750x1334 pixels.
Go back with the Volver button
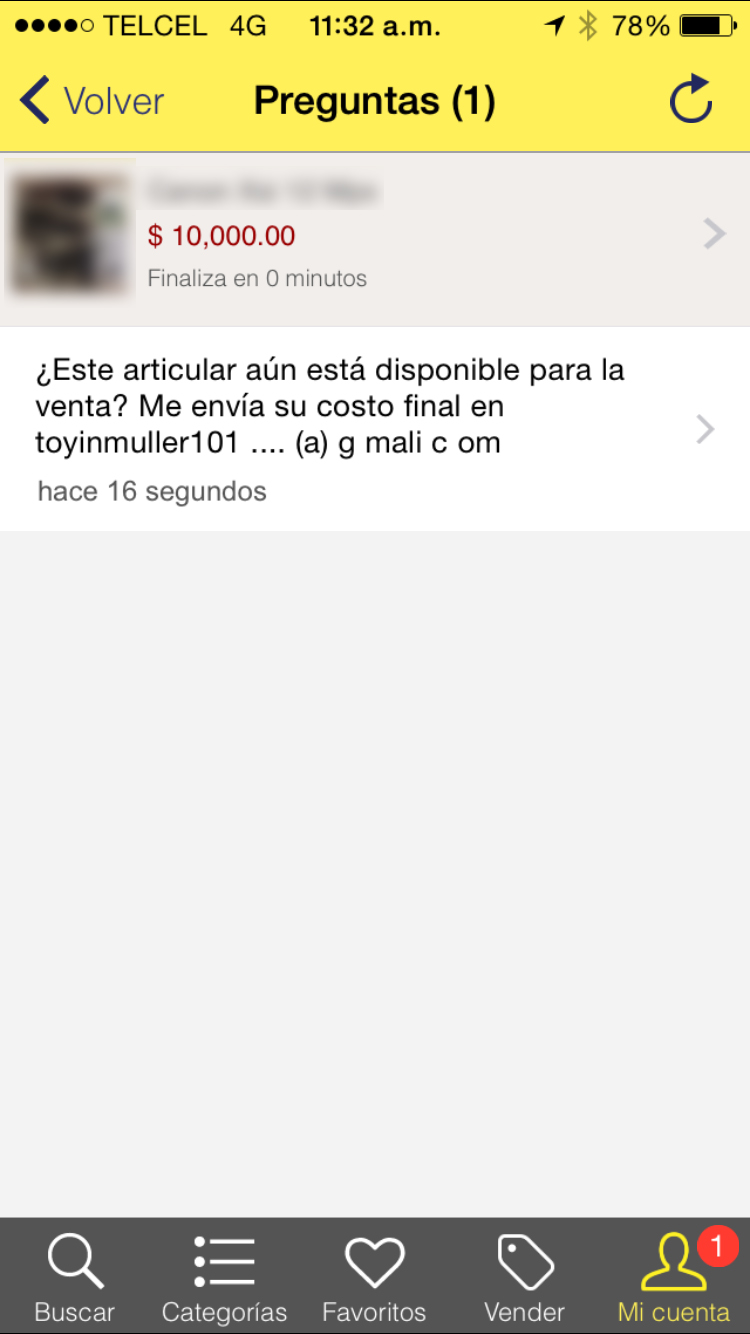coord(91,101)
